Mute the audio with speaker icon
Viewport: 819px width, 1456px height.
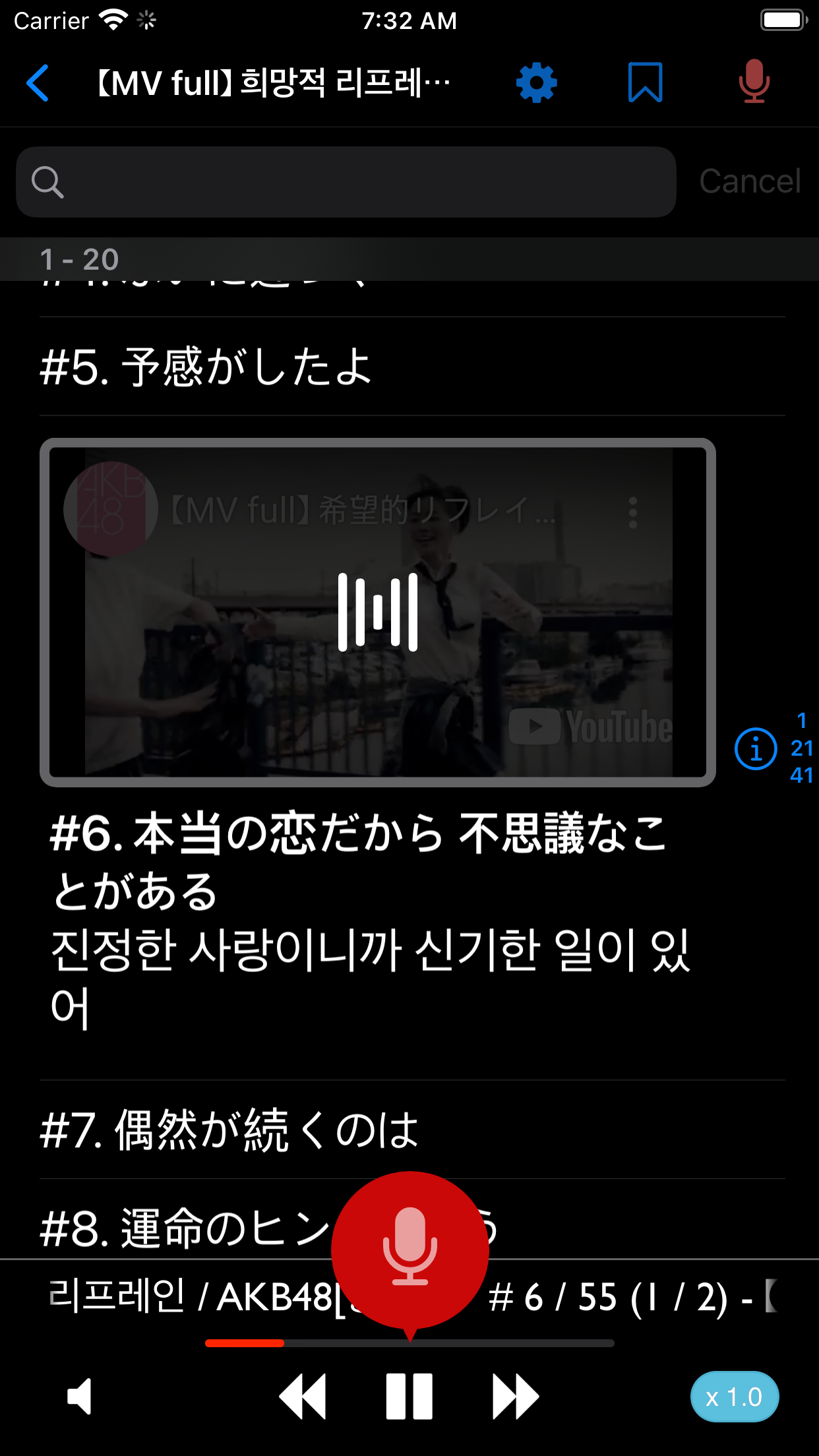coord(80,1397)
